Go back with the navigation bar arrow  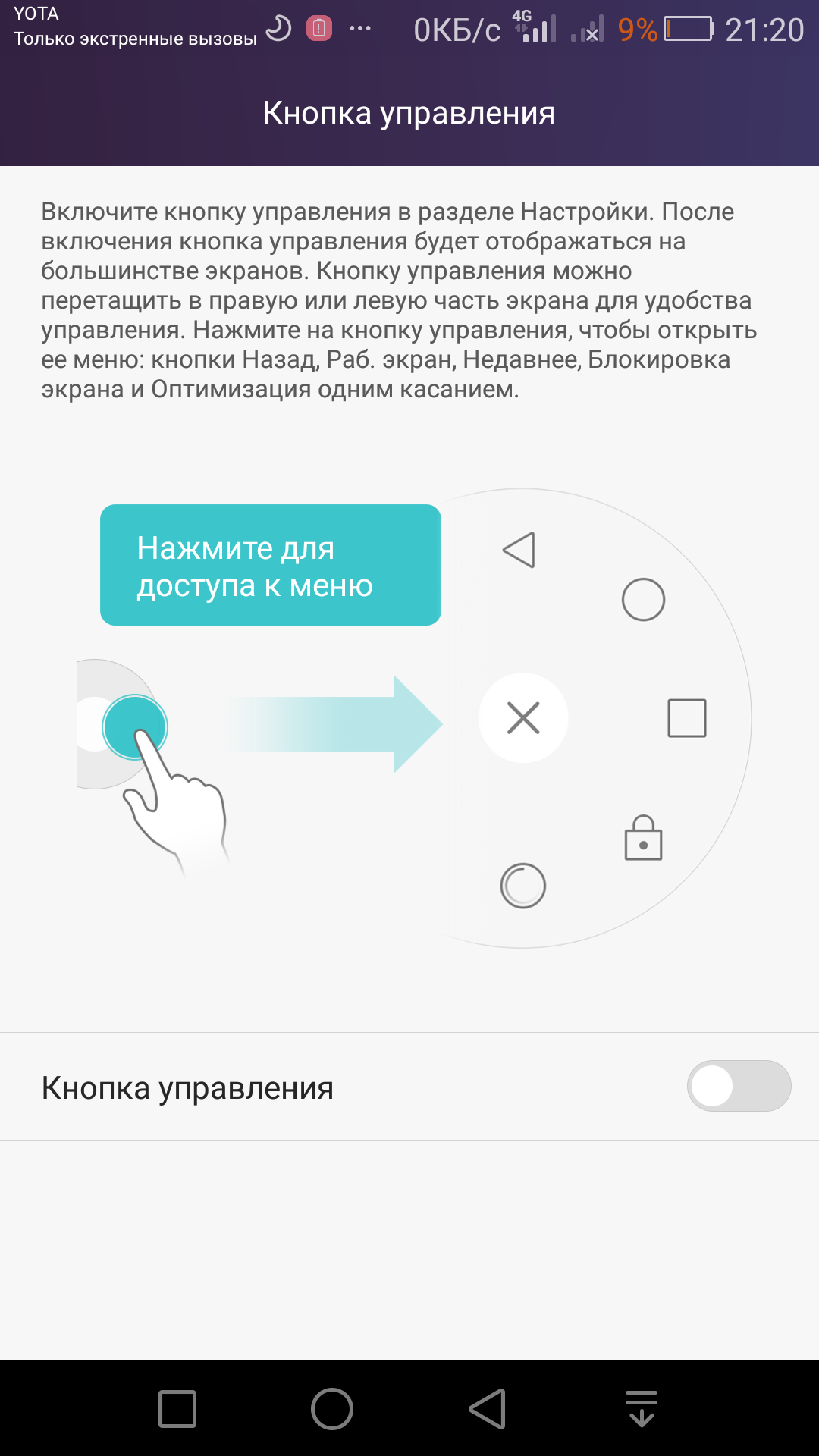pos(487,1409)
